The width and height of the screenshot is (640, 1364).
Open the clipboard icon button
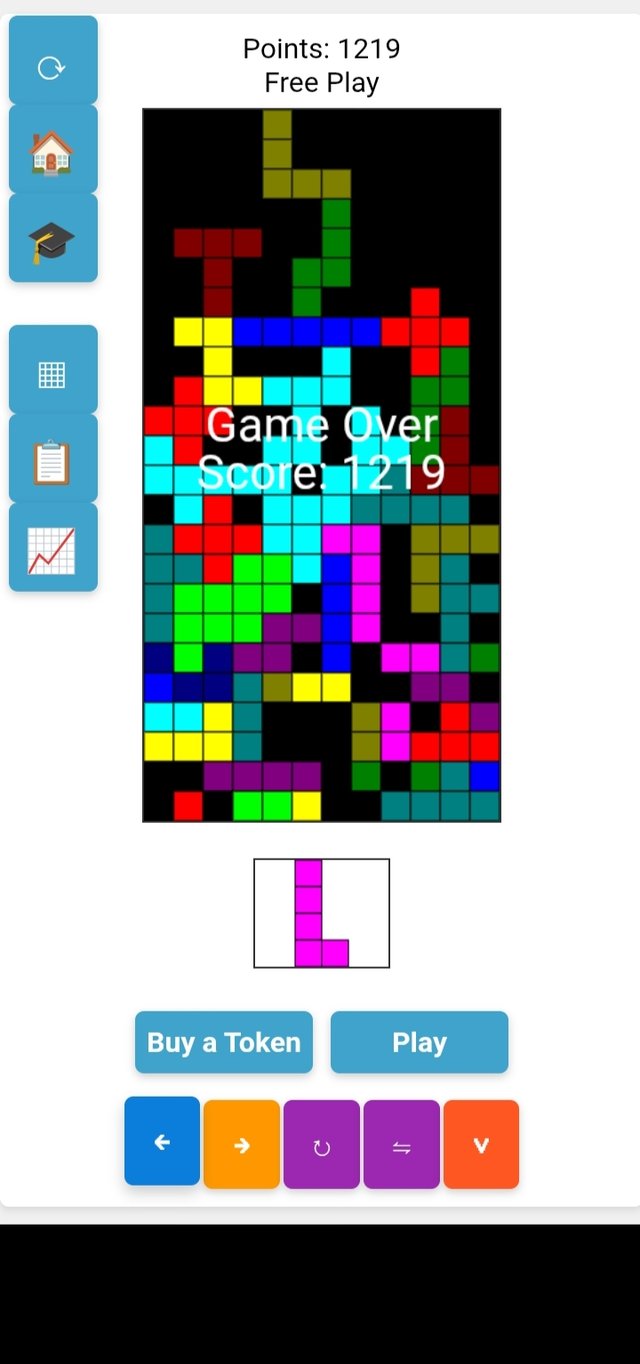click(53, 462)
